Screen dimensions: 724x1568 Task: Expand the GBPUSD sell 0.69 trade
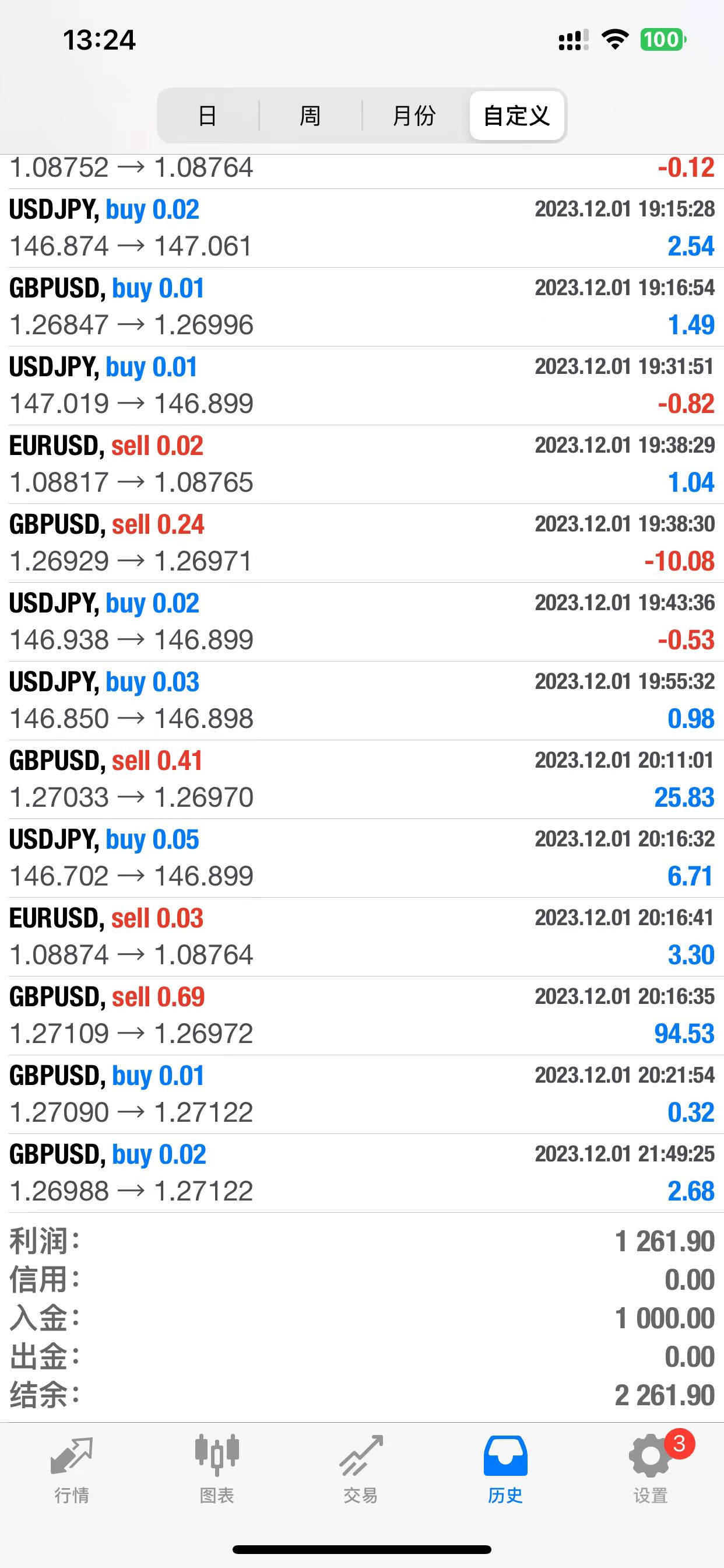click(362, 1016)
